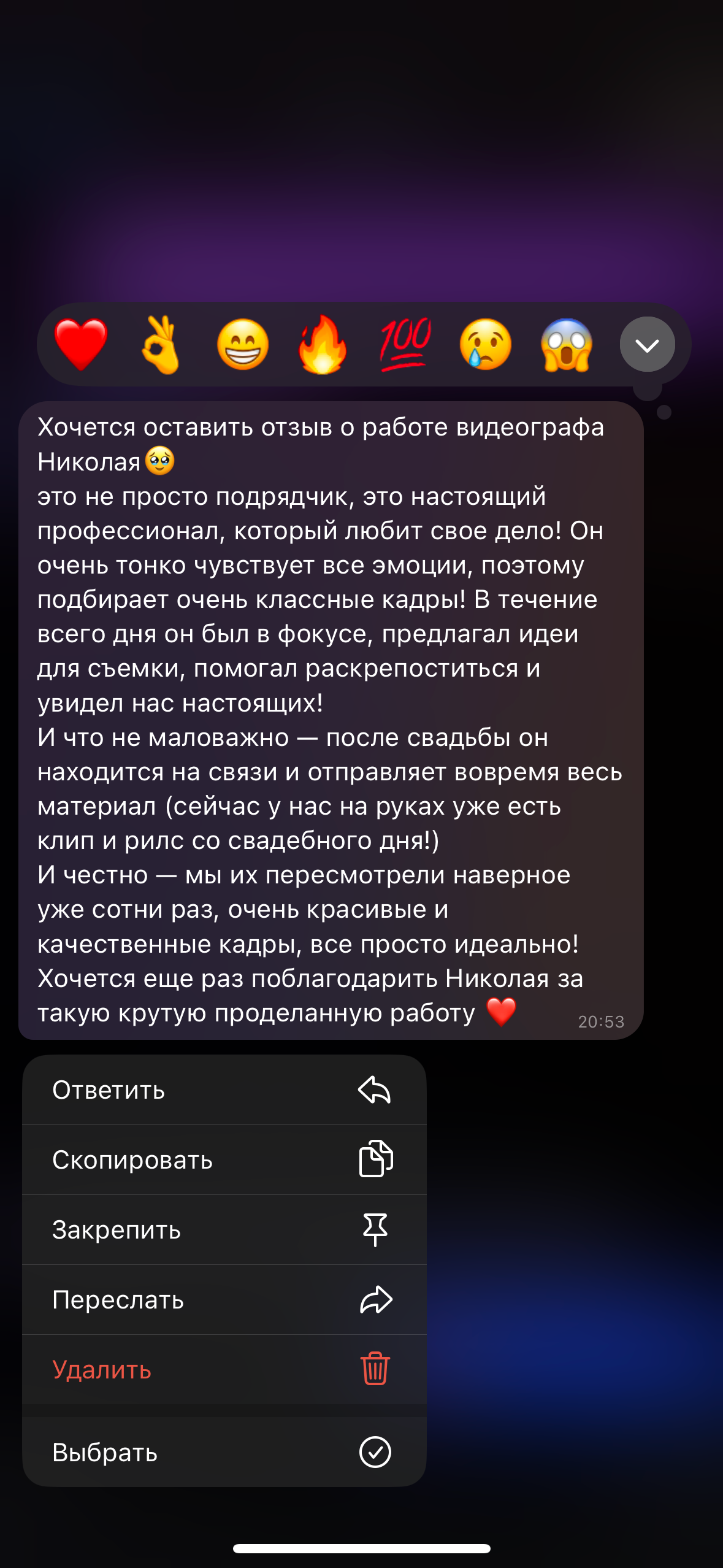723x1568 pixels.
Task: React with the red heart emoji
Action: click(81, 345)
